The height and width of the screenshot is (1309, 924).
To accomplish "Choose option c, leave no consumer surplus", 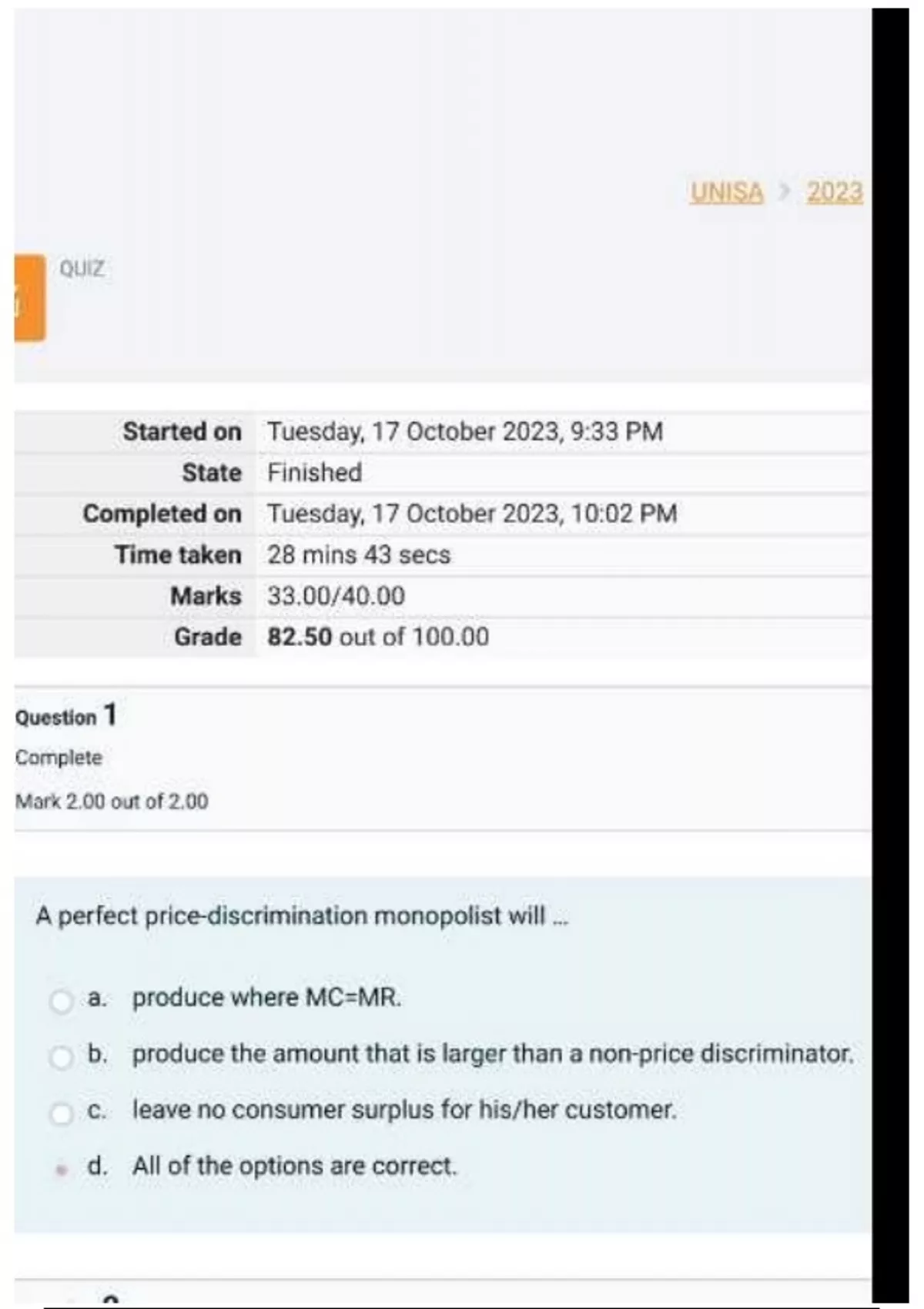I will pos(61,1113).
